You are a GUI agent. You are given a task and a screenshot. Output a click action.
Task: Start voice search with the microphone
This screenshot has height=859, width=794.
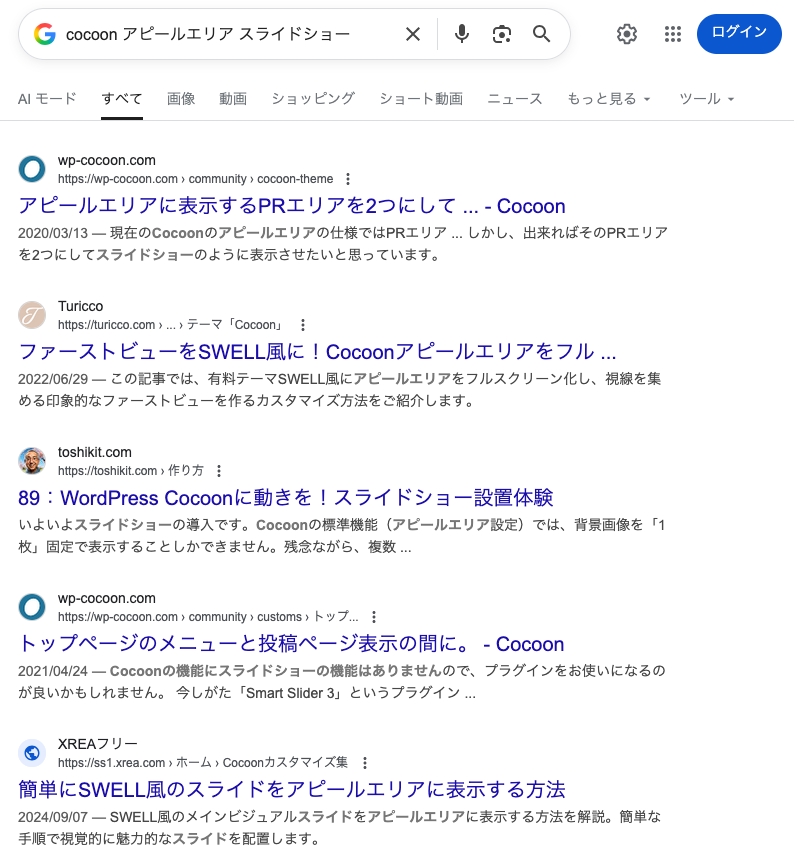(x=461, y=34)
